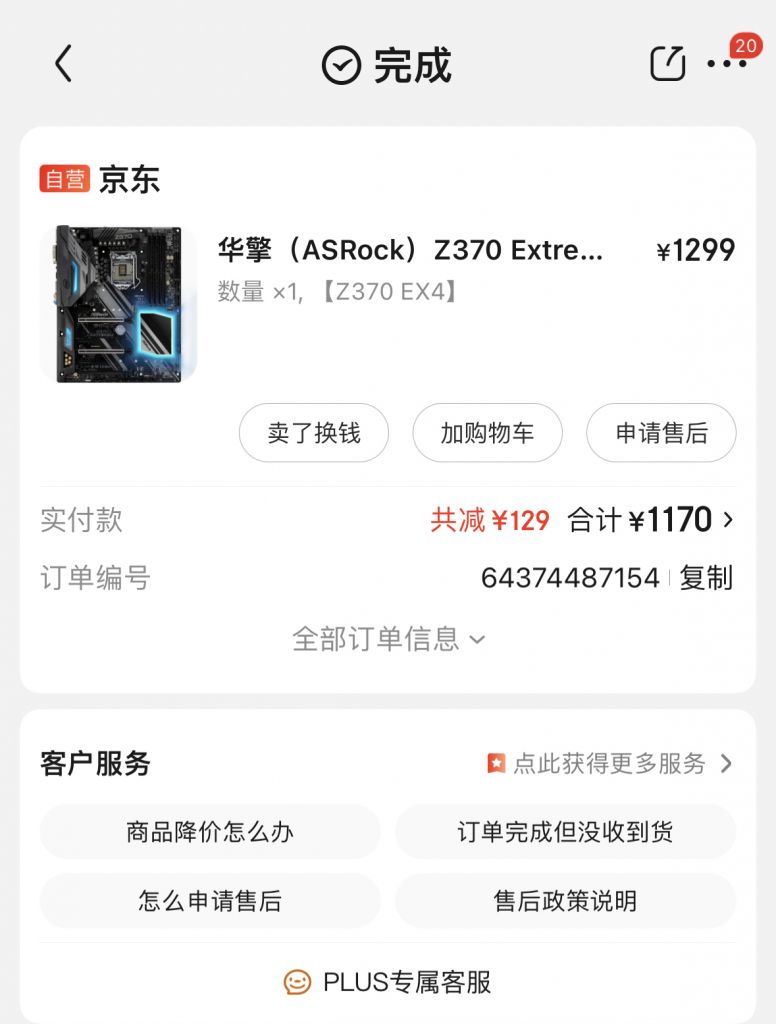
Task: Tap the checkmark icon beside 完成
Action: click(339, 63)
